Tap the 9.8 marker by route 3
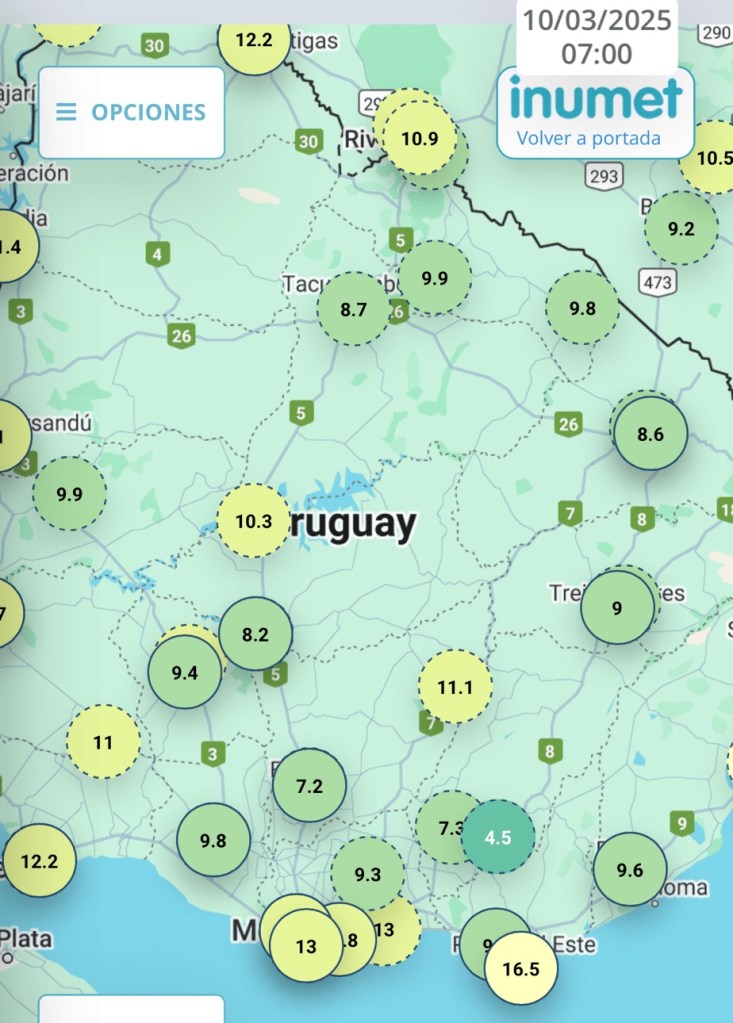 point(213,840)
